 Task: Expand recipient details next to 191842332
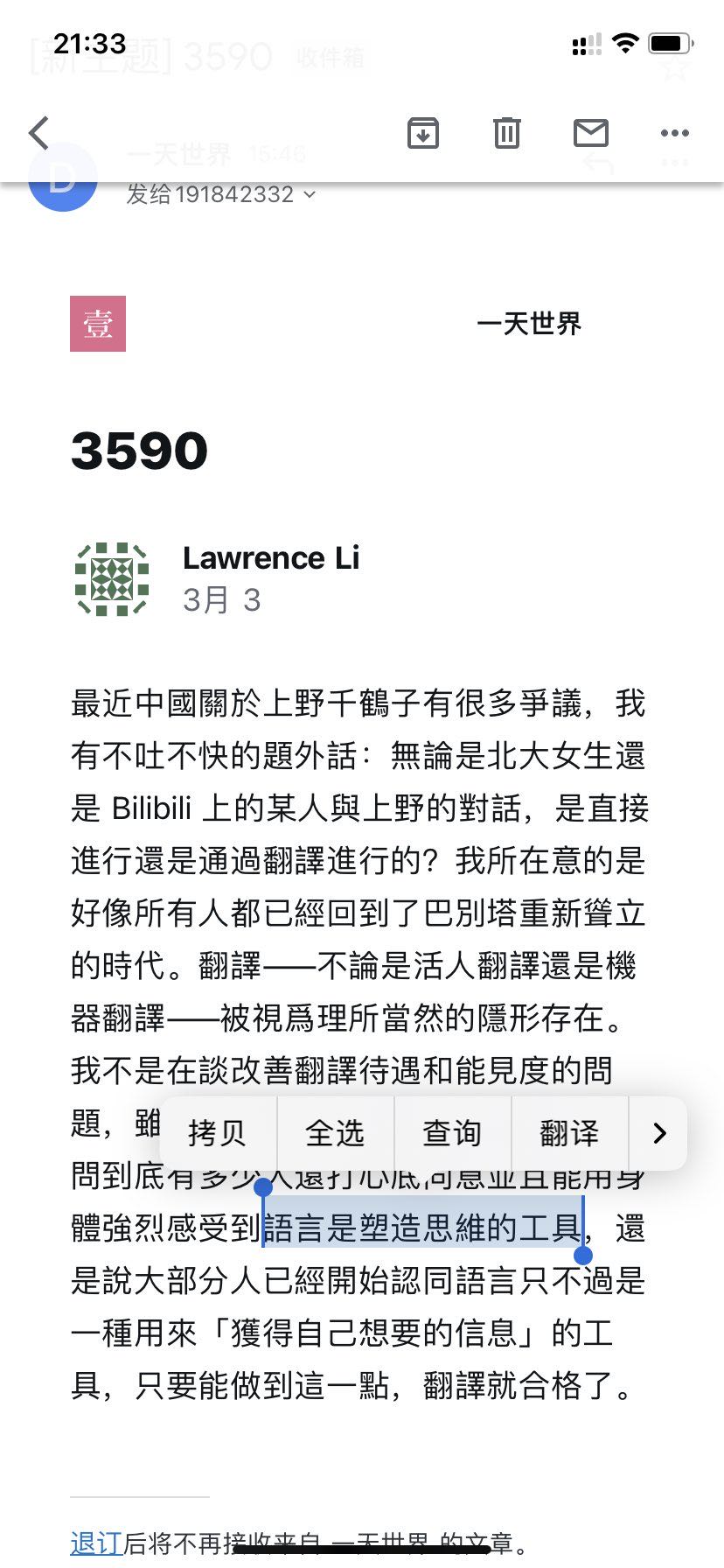pyautogui.click(x=310, y=194)
